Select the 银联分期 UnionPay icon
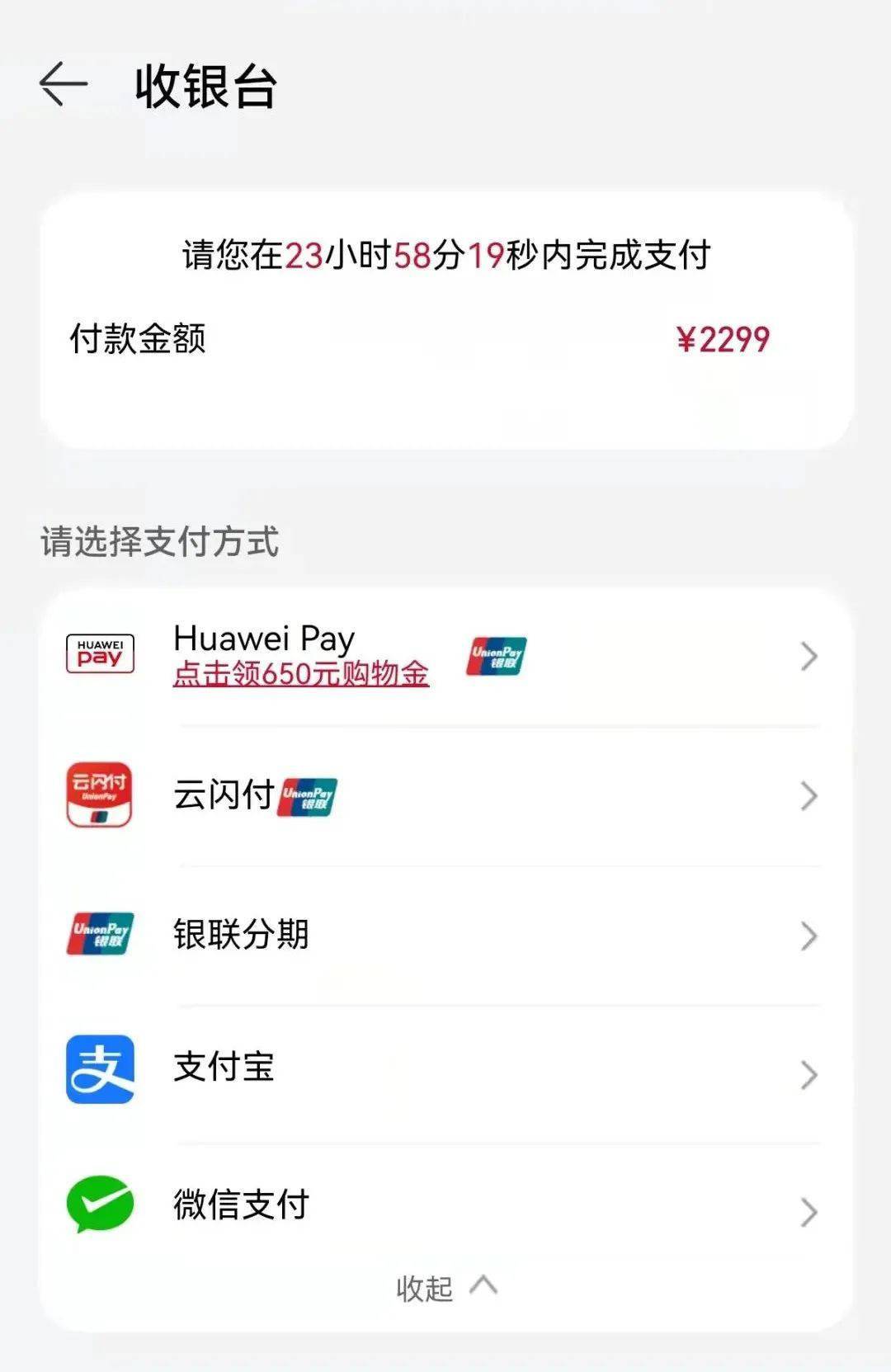 coord(99,932)
